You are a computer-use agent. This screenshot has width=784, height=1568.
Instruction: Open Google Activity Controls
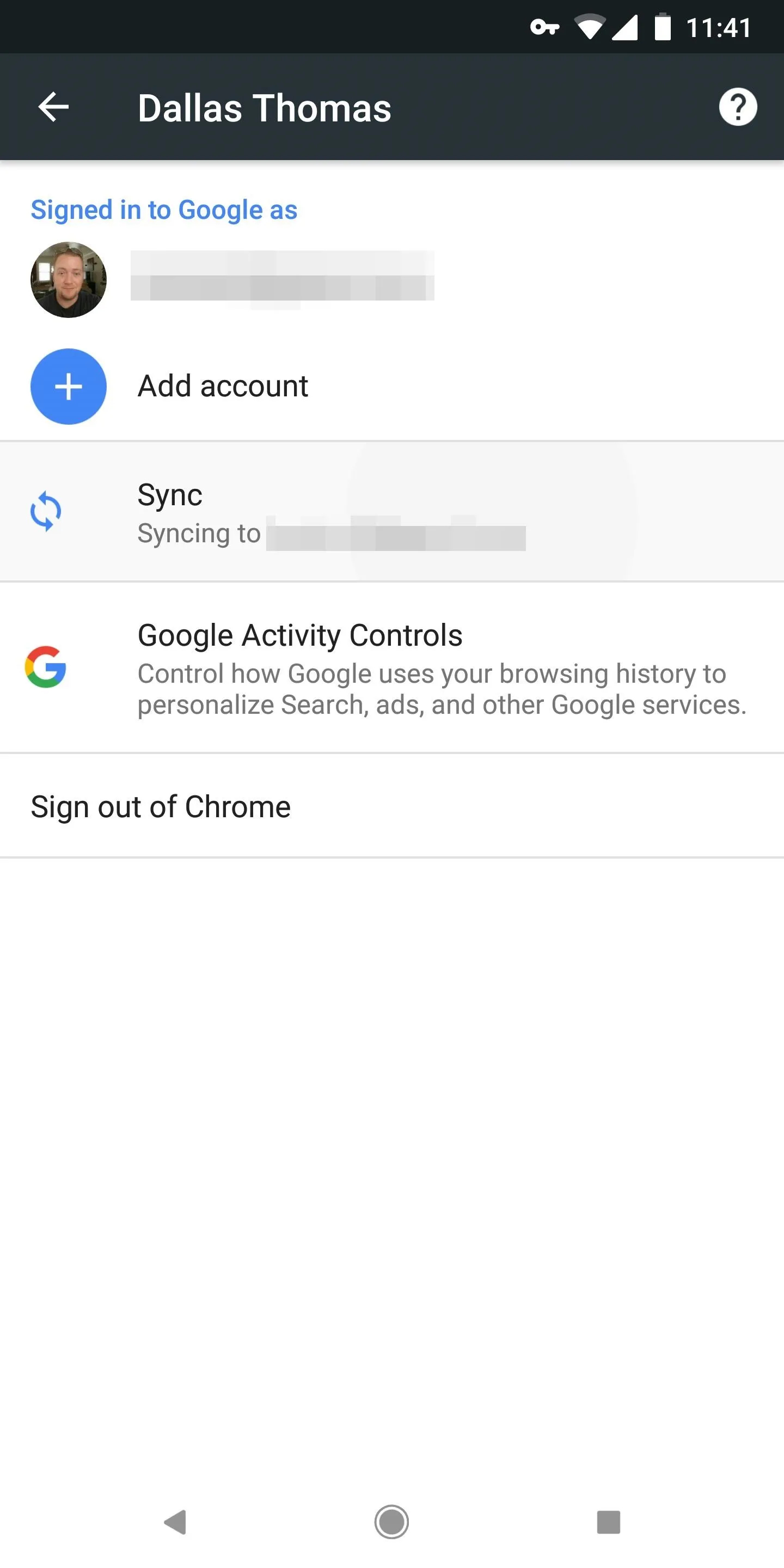point(392,667)
